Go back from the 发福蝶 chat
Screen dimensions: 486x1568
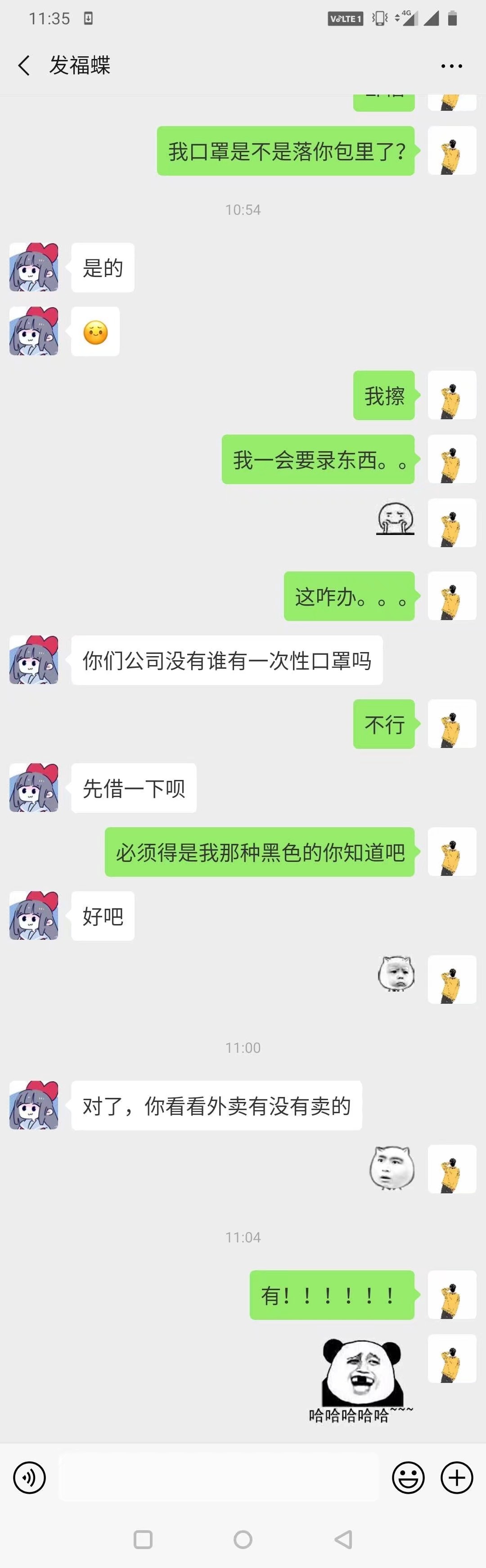coord(24,65)
